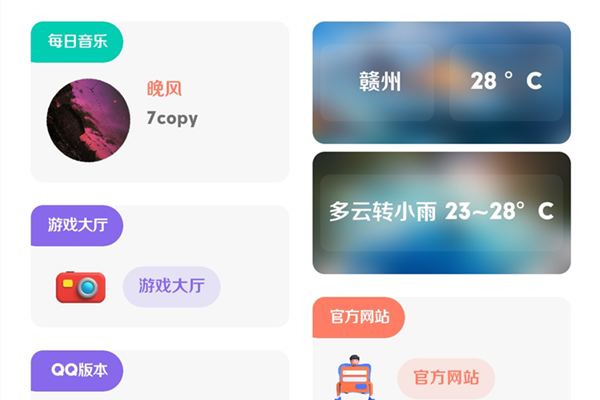Open the 游戏大厅 pill button
This screenshot has width=600, height=400.
coord(171,287)
